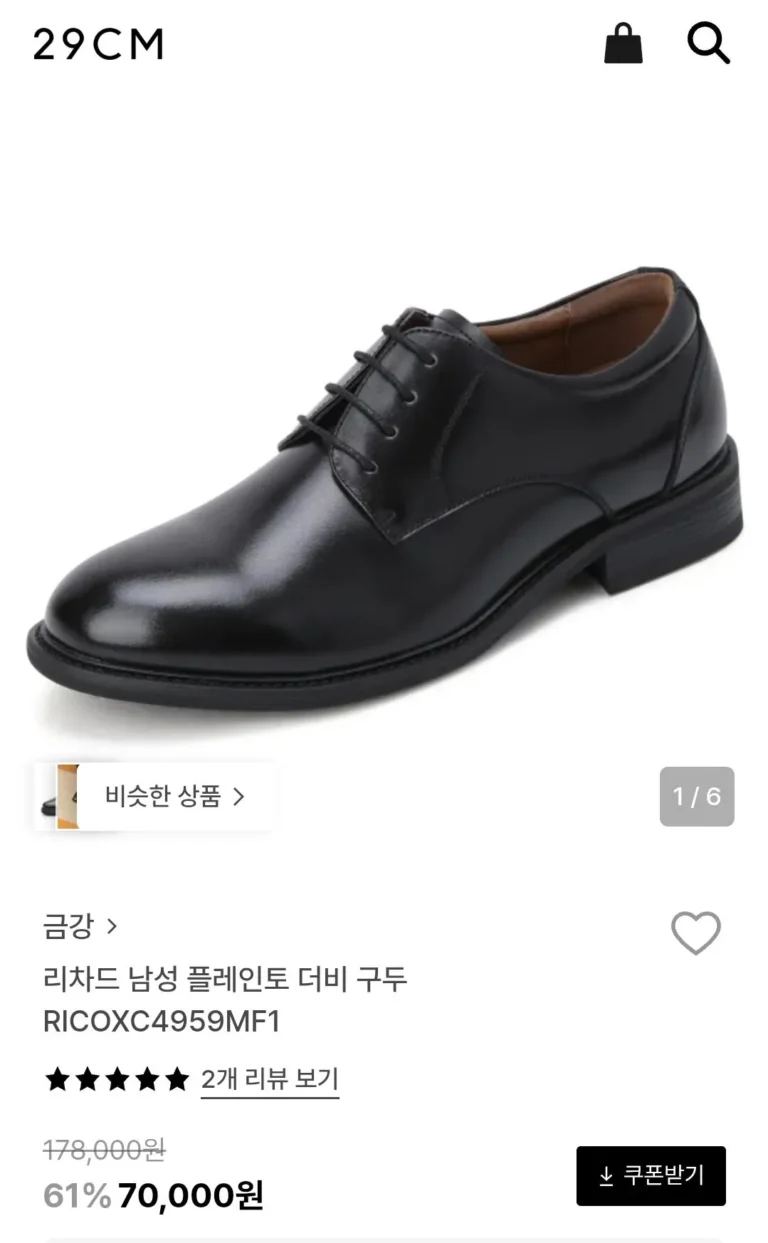Open the shopping bag
This screenshot has width=768, height=1243.
[623, 45]
